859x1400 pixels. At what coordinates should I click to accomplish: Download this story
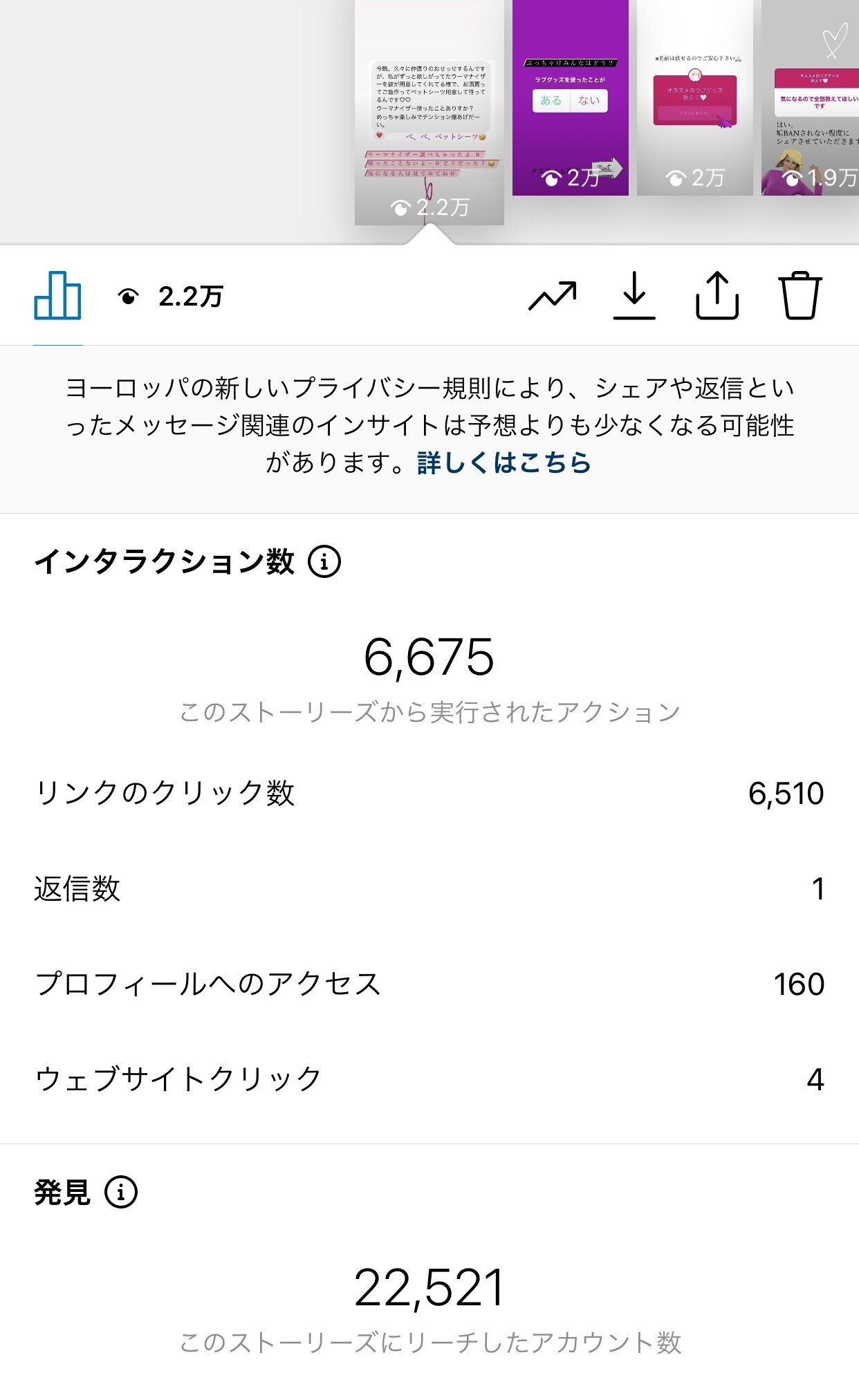tap(634, 296)
